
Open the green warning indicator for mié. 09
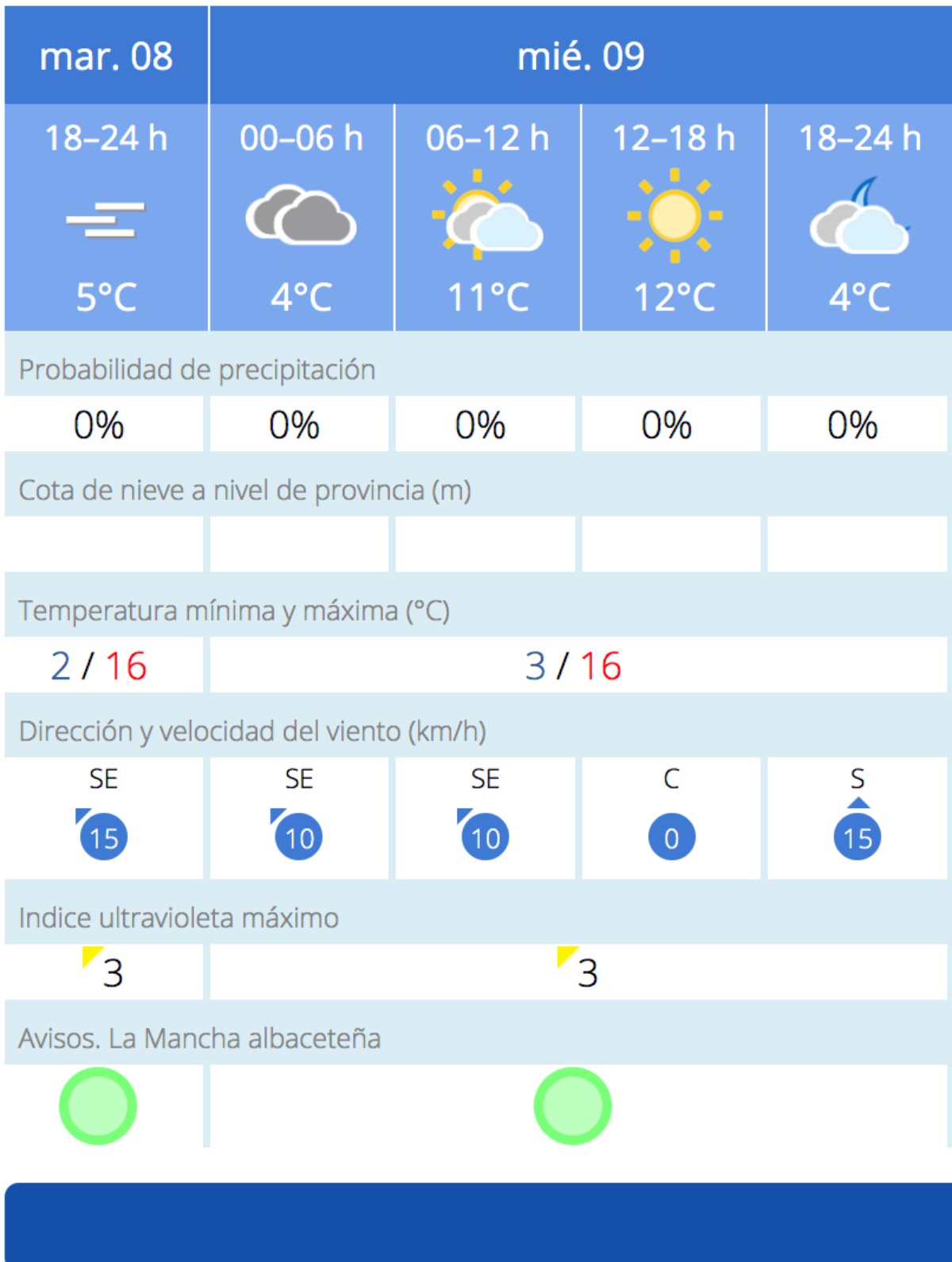tap(572, 1106)
